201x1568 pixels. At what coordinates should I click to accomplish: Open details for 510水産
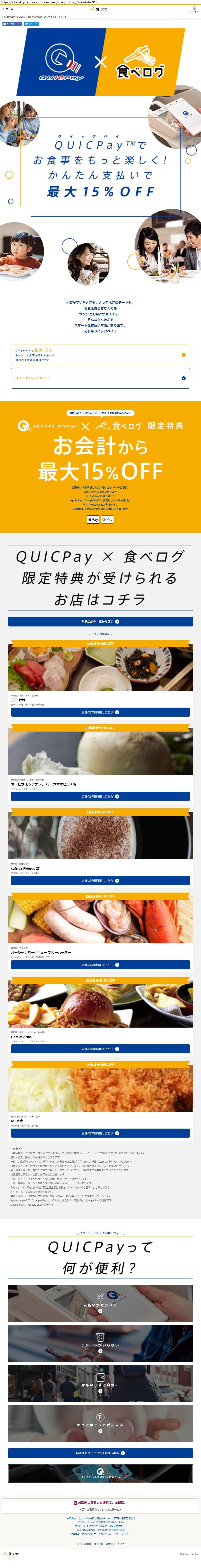[x=100, y=1133]
